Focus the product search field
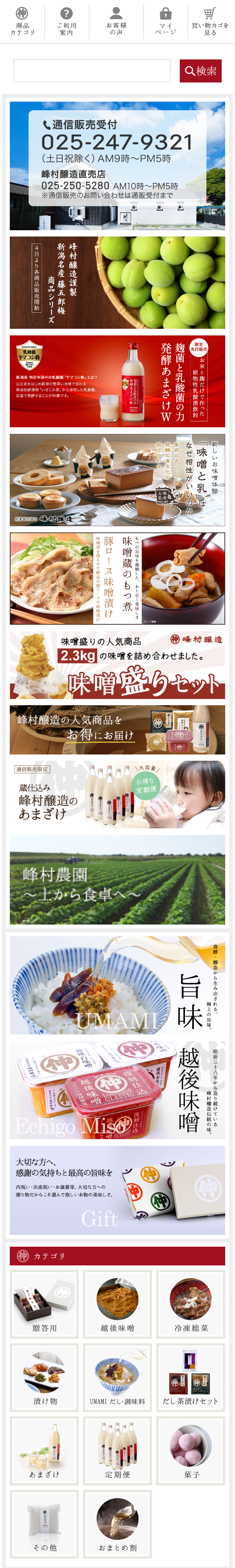 click(x=92, y=71)
